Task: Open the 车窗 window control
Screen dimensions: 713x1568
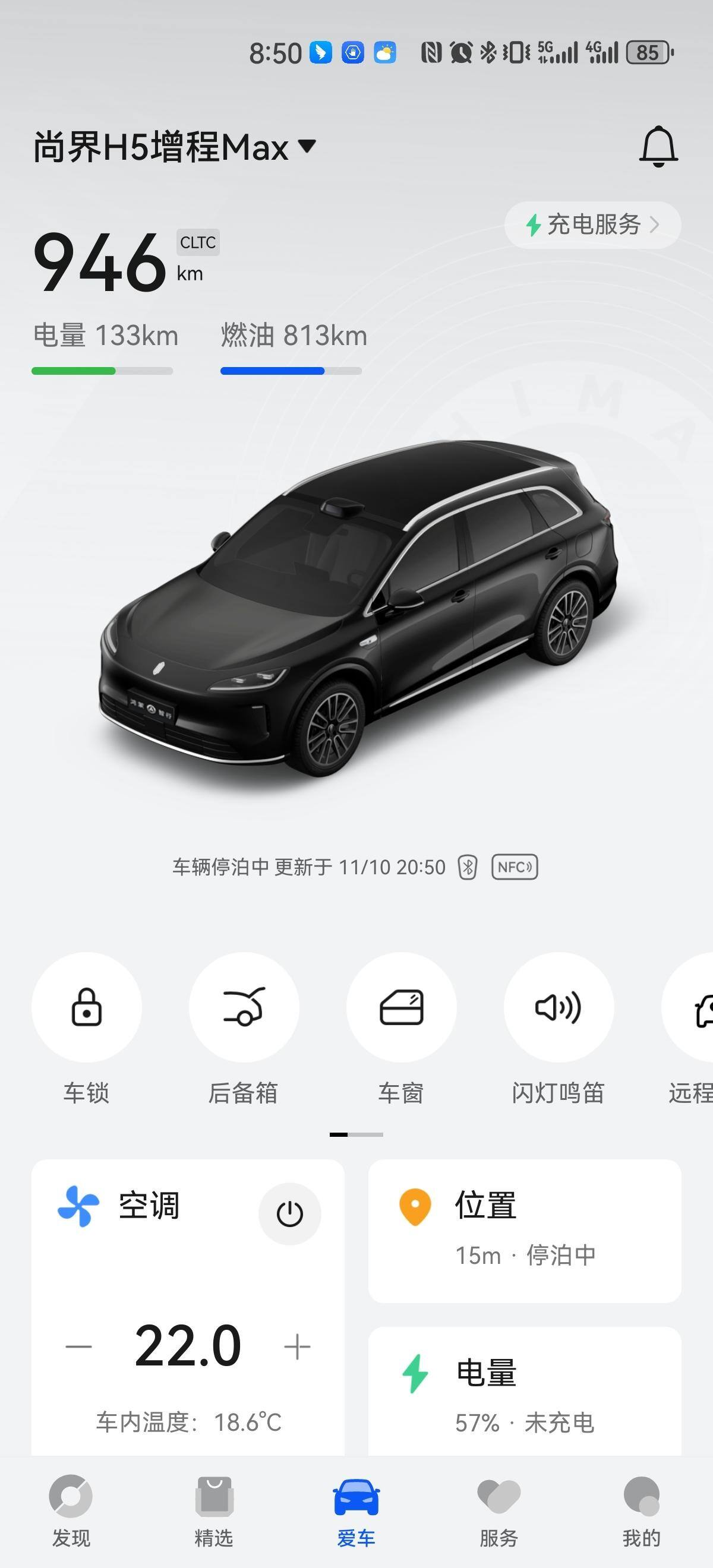Action: 401,1007
